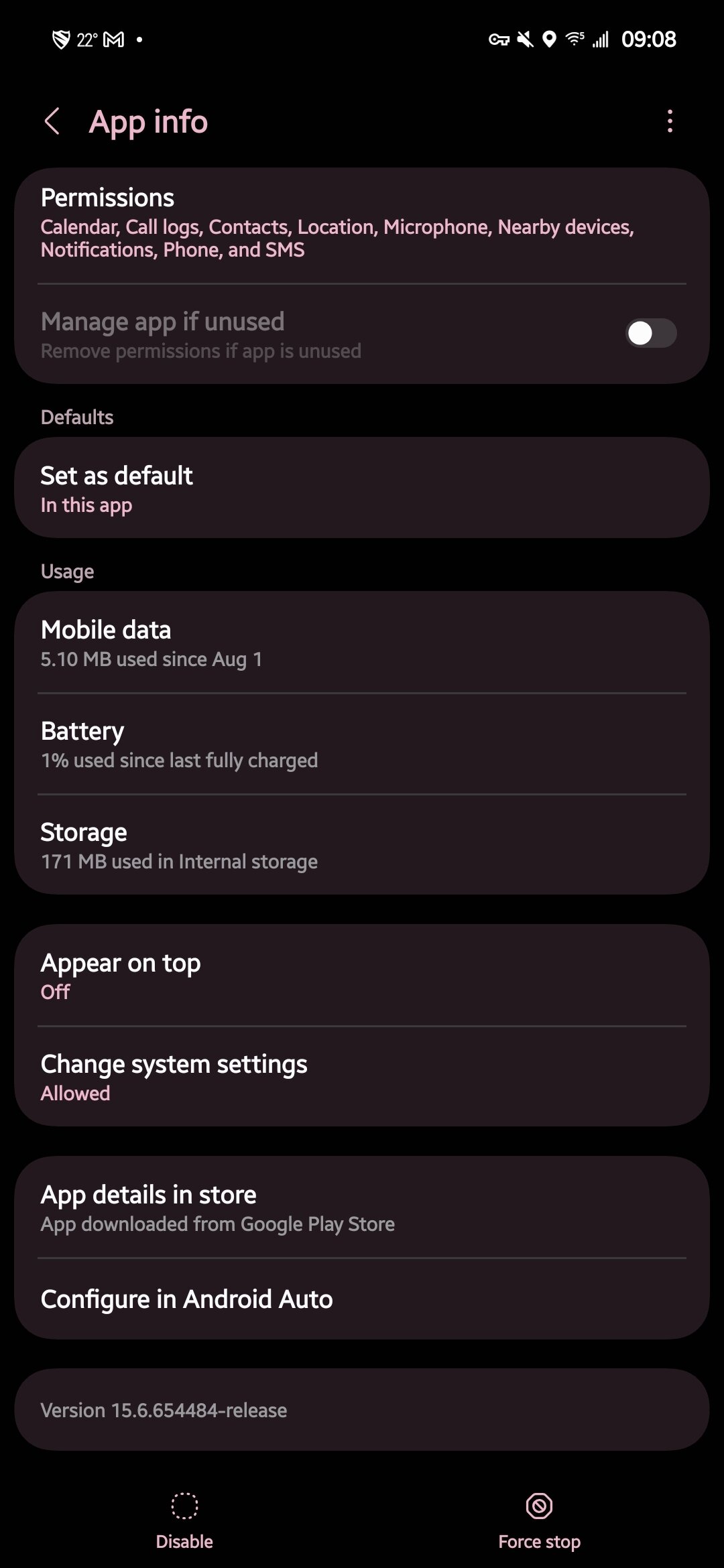Tap the Gmail icon in status bar
This screenshot has height=1568, width=724.
point(113,38)
